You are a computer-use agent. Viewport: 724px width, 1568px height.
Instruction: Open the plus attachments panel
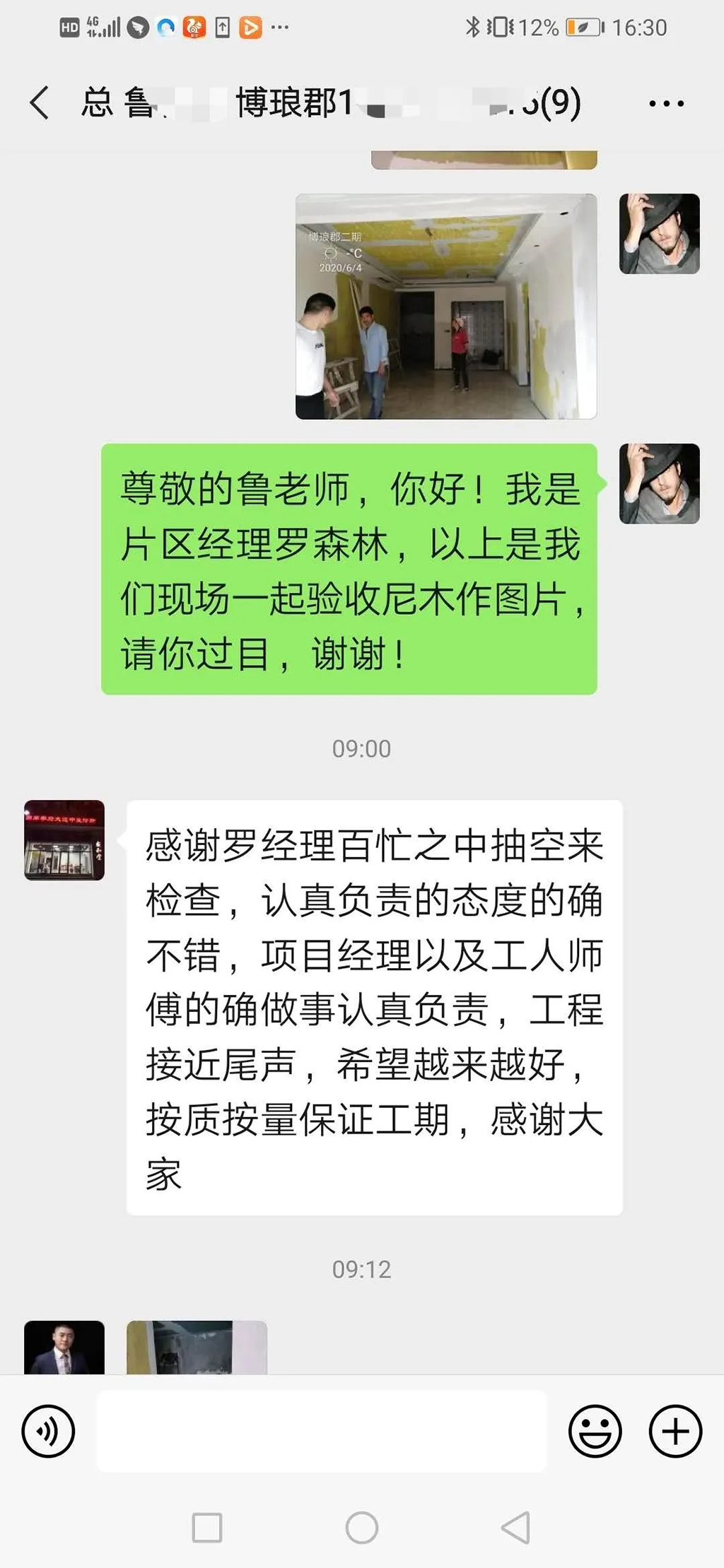point(675,1432)
